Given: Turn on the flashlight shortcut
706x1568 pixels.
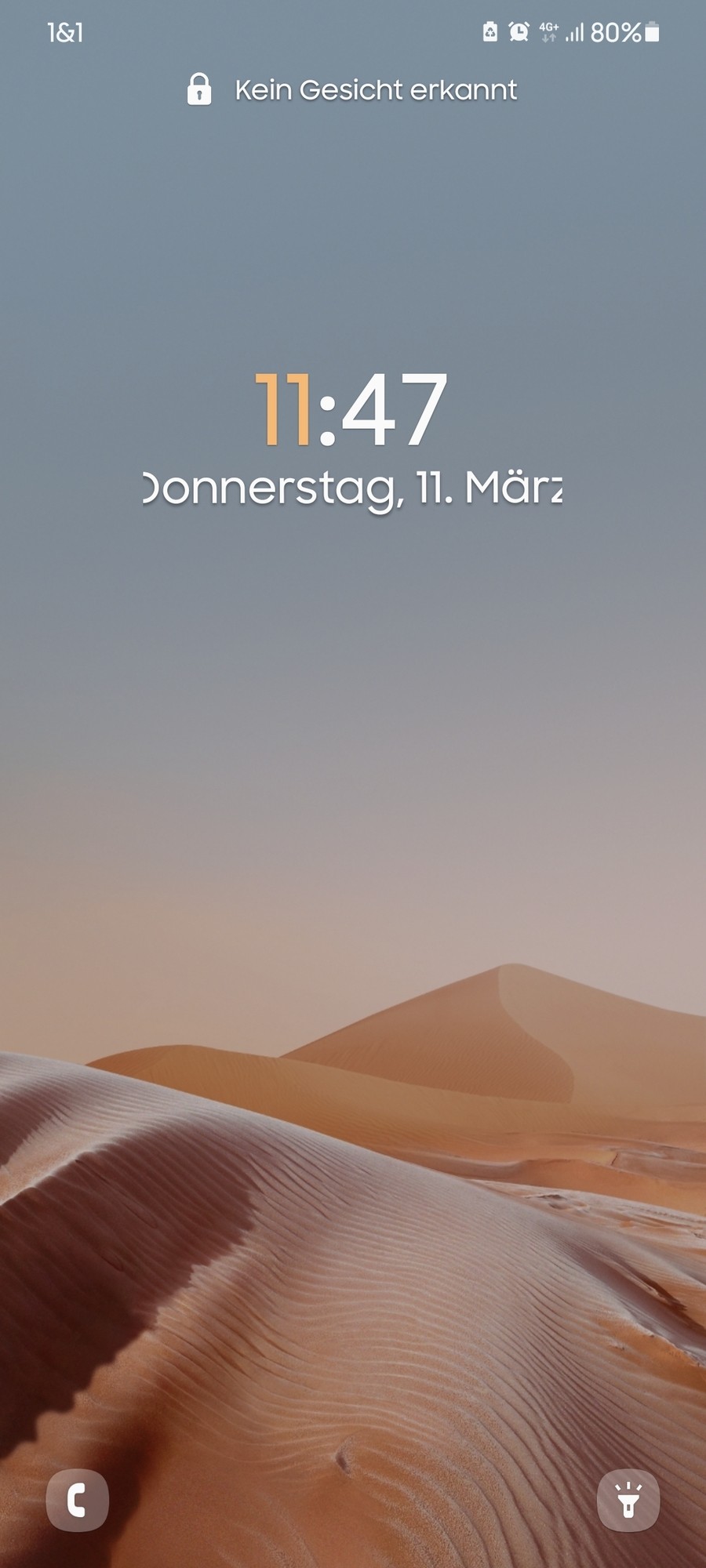Looking at the screenshot, I should pos(628,1501).
